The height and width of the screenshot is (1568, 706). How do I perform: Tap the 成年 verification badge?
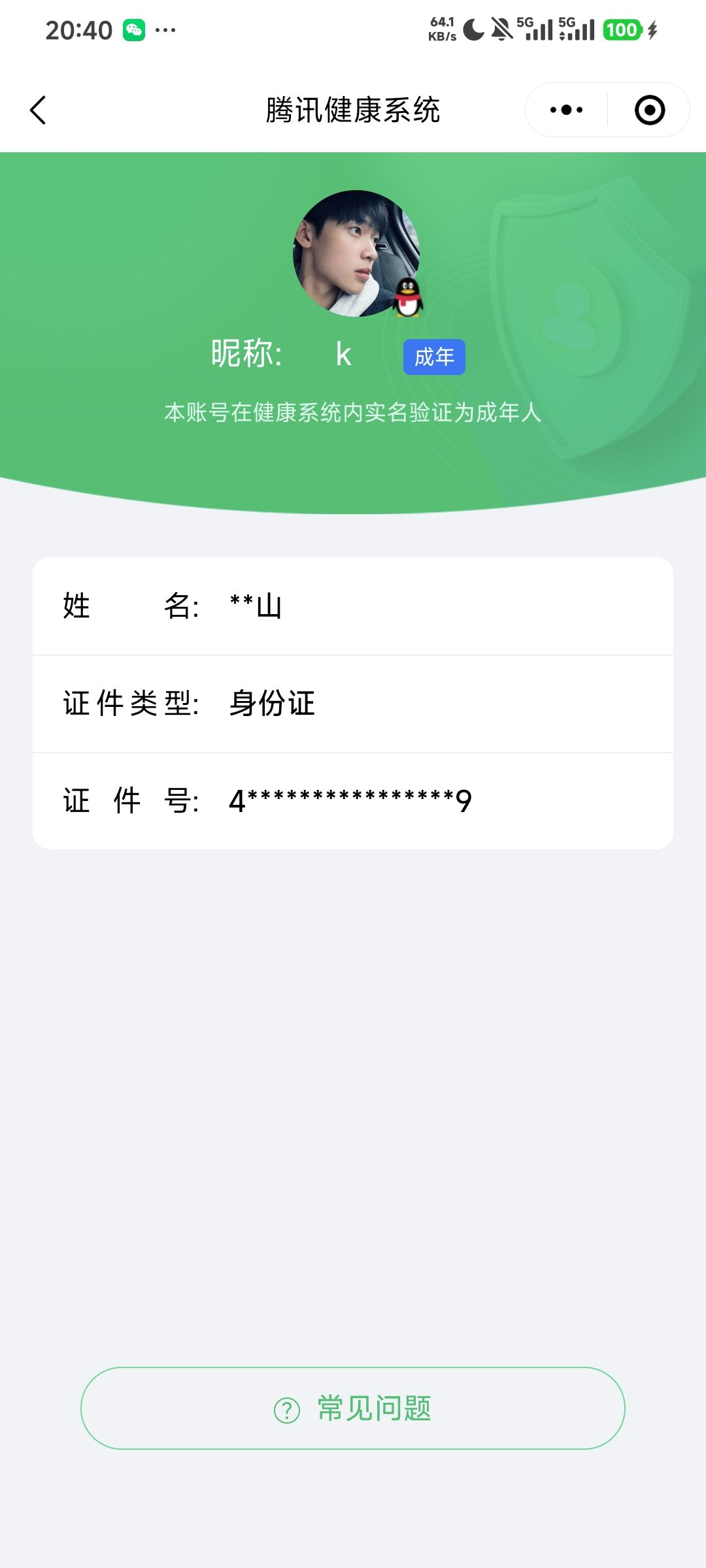tap(433, 357)
